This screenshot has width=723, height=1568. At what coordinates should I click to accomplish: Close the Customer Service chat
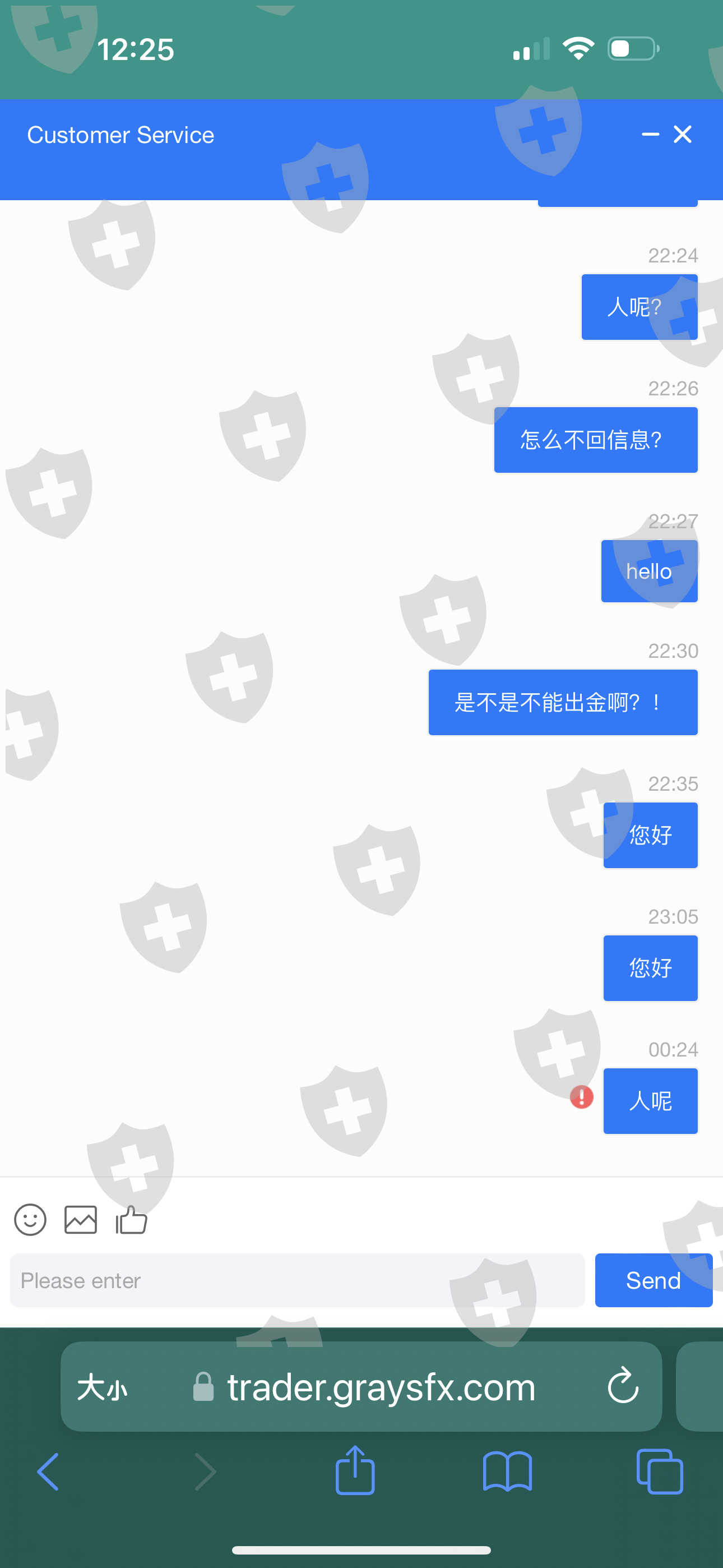[682, 135]
